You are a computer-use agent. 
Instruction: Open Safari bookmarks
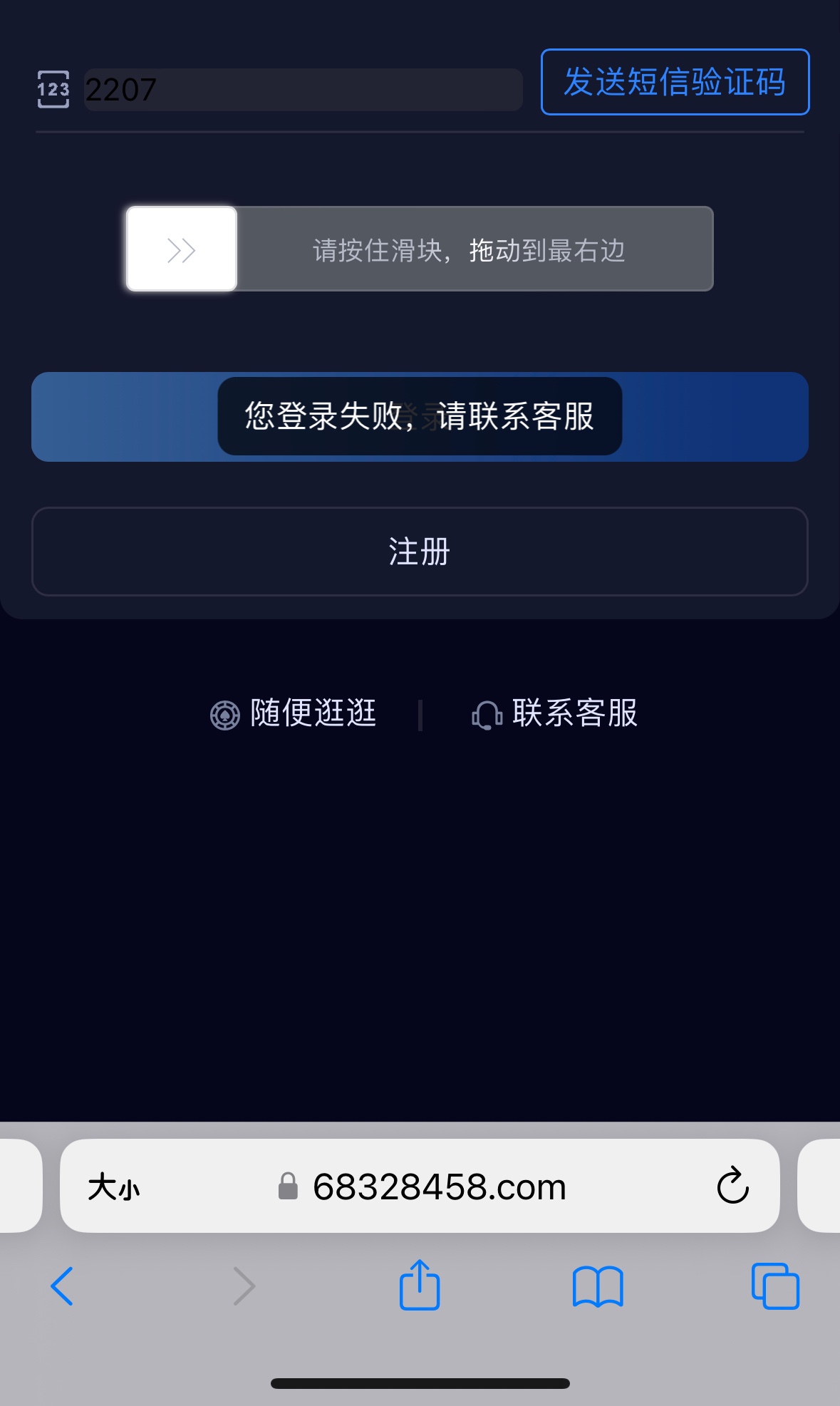click(598, 1286)
